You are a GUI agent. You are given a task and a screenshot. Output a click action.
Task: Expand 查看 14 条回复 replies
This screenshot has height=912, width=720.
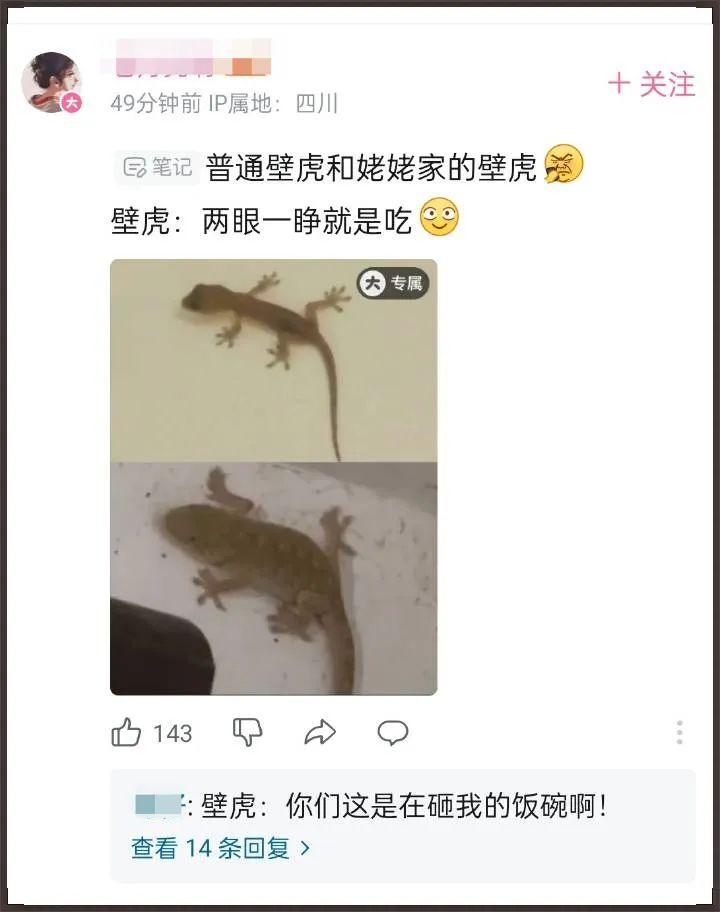(220, 849)
